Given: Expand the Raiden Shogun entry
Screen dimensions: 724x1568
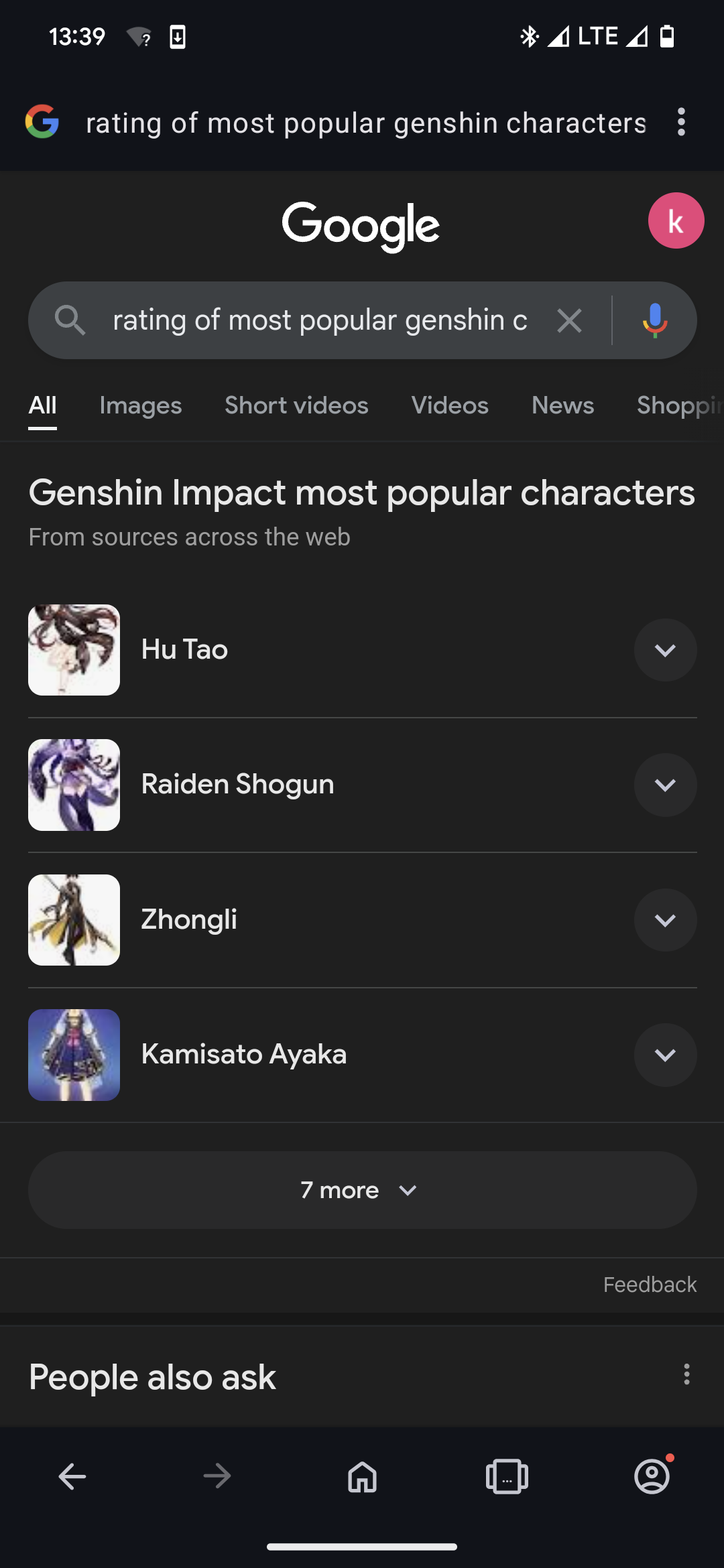Looking at the screenshot, I should tap(665, 785).
